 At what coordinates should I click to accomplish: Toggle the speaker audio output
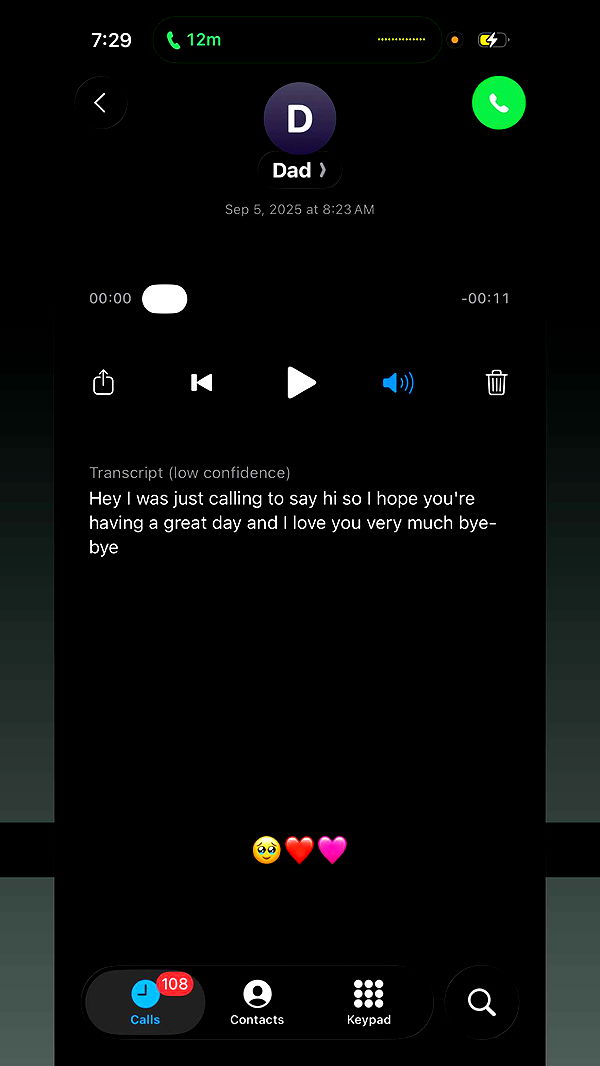tap(398, 383)
